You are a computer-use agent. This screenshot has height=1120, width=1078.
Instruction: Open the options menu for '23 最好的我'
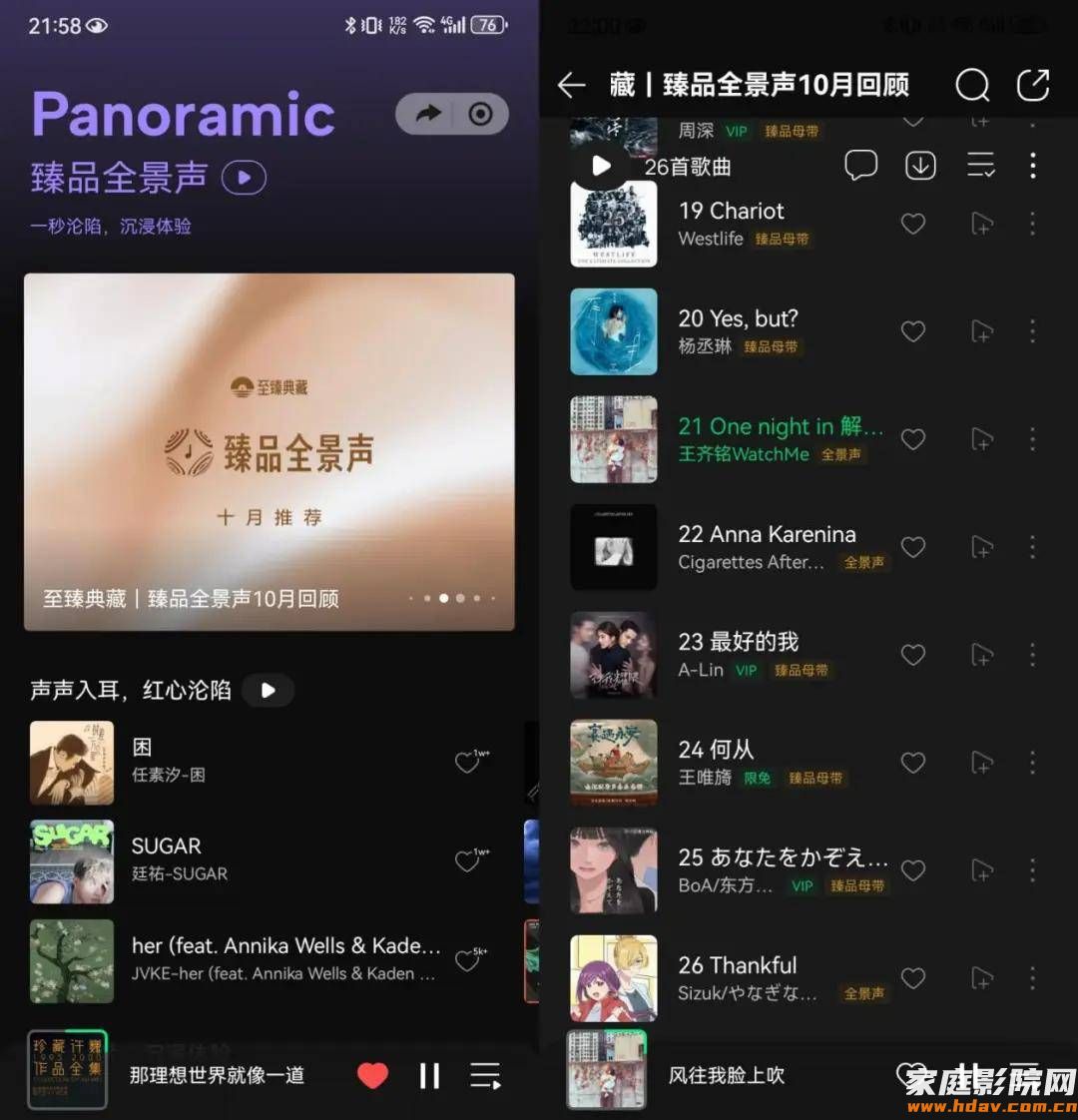pyautogui.click(x=1032, y=655)
